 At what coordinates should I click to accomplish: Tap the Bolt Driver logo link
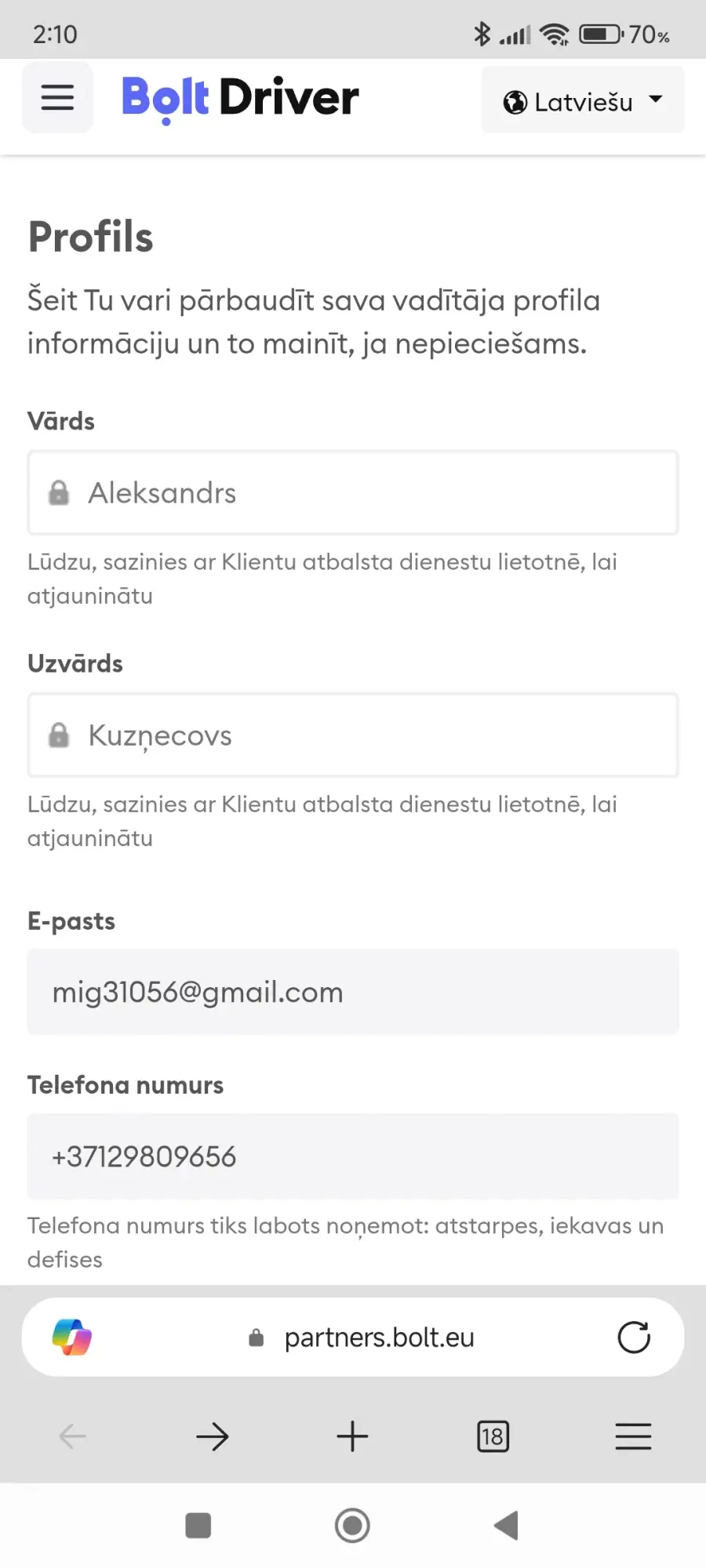click(240, 98)
